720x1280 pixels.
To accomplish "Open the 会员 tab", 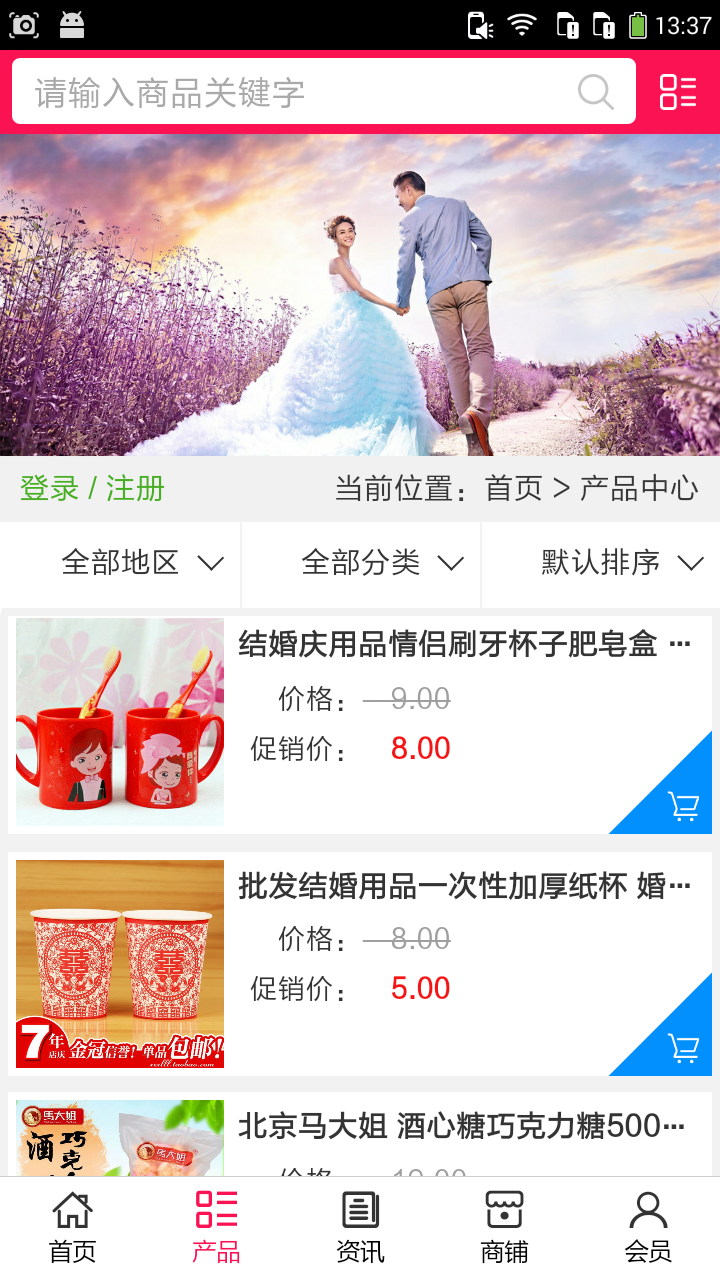I will pos(648,1227).
